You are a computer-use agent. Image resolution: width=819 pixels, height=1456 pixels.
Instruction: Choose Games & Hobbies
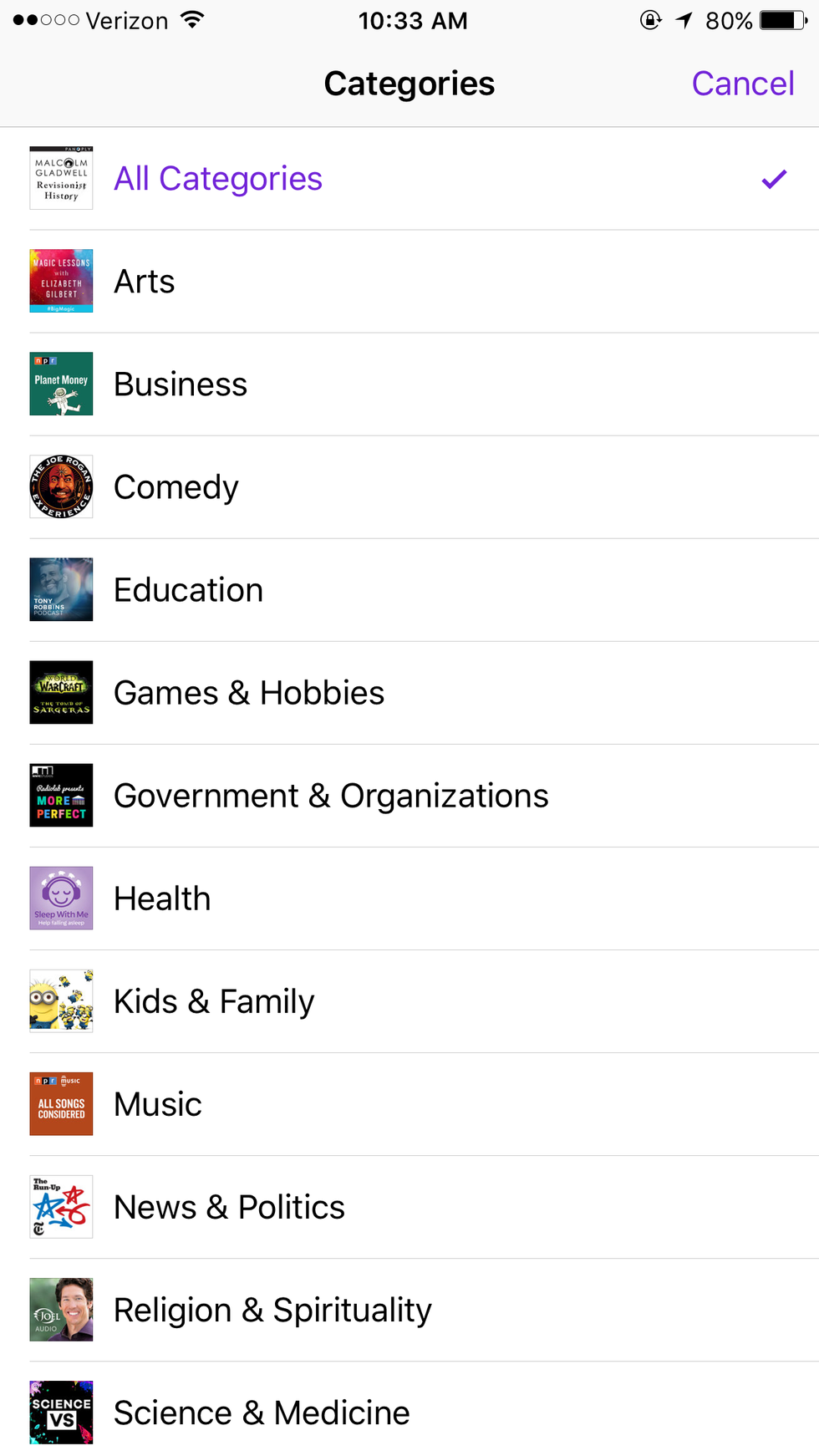point(249,693)
